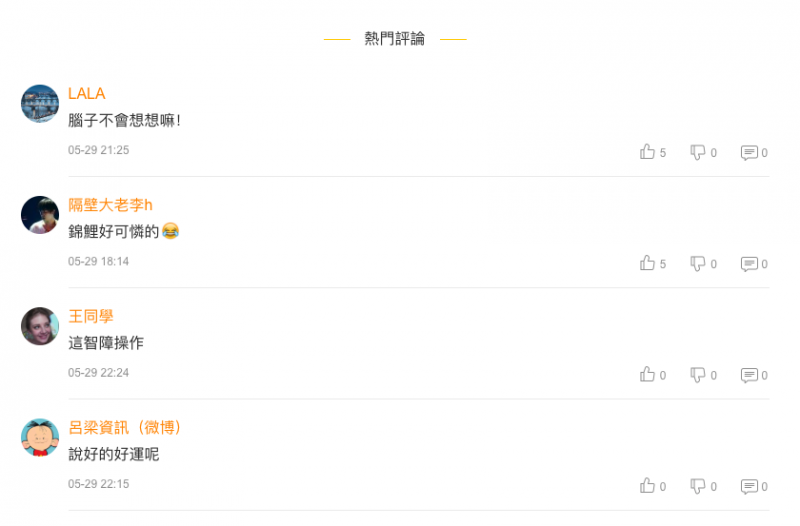Screen dimensions: 800x526
Task: Like 呂梁資訊（微博）'s comment
Action: point(648,486)
